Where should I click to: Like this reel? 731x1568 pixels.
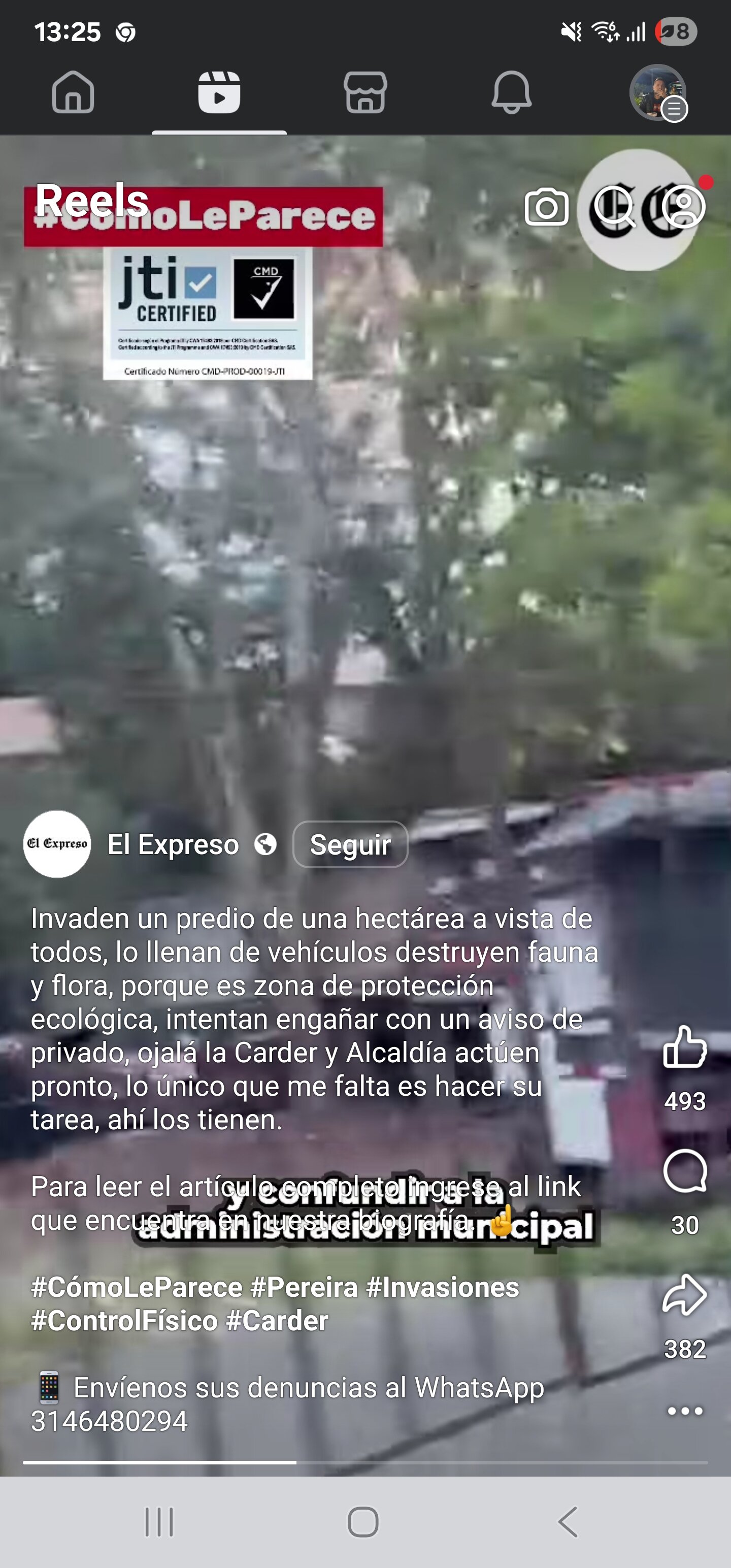point(685,1048)
